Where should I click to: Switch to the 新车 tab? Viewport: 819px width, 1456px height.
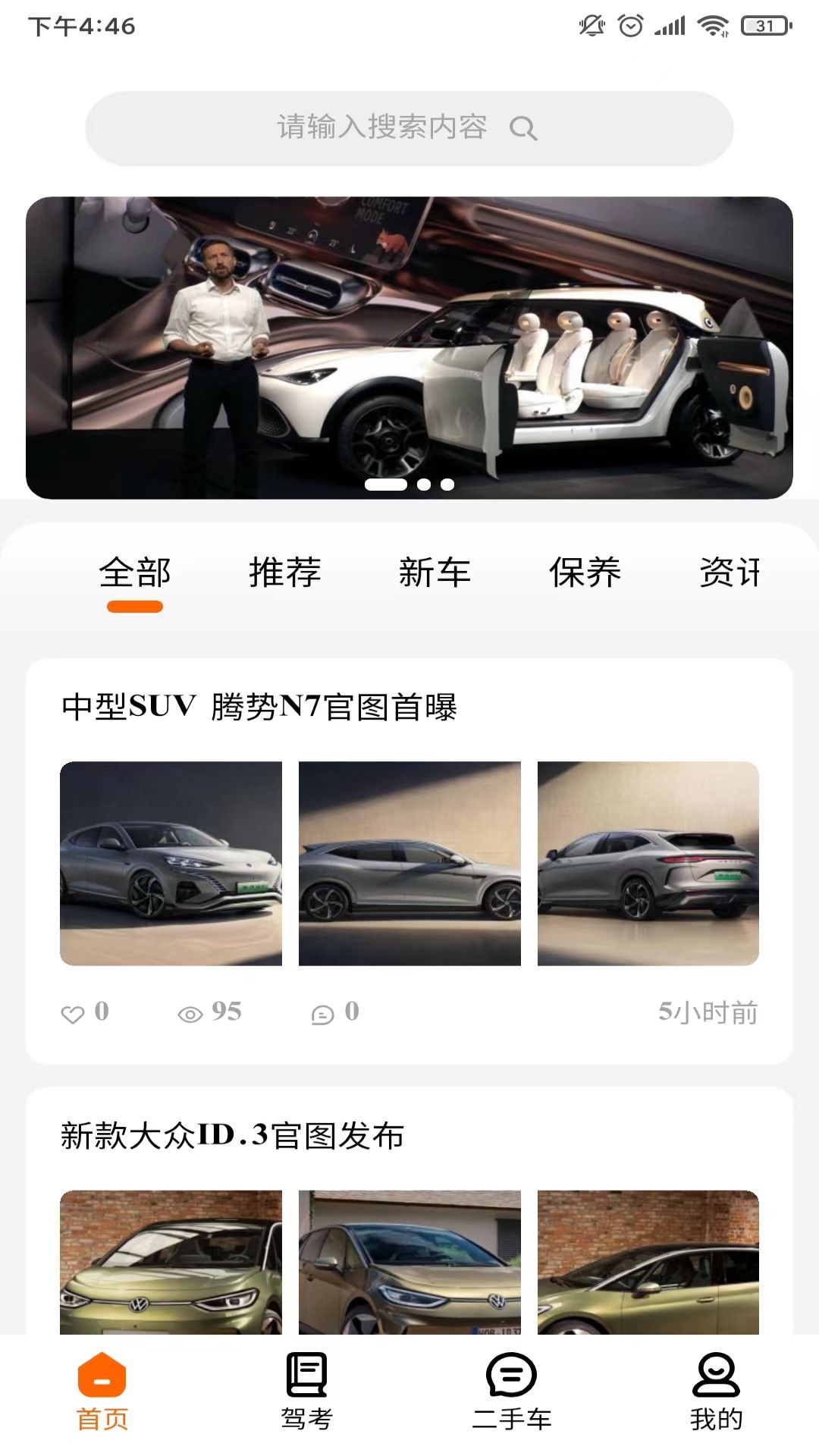pos(435,573)
